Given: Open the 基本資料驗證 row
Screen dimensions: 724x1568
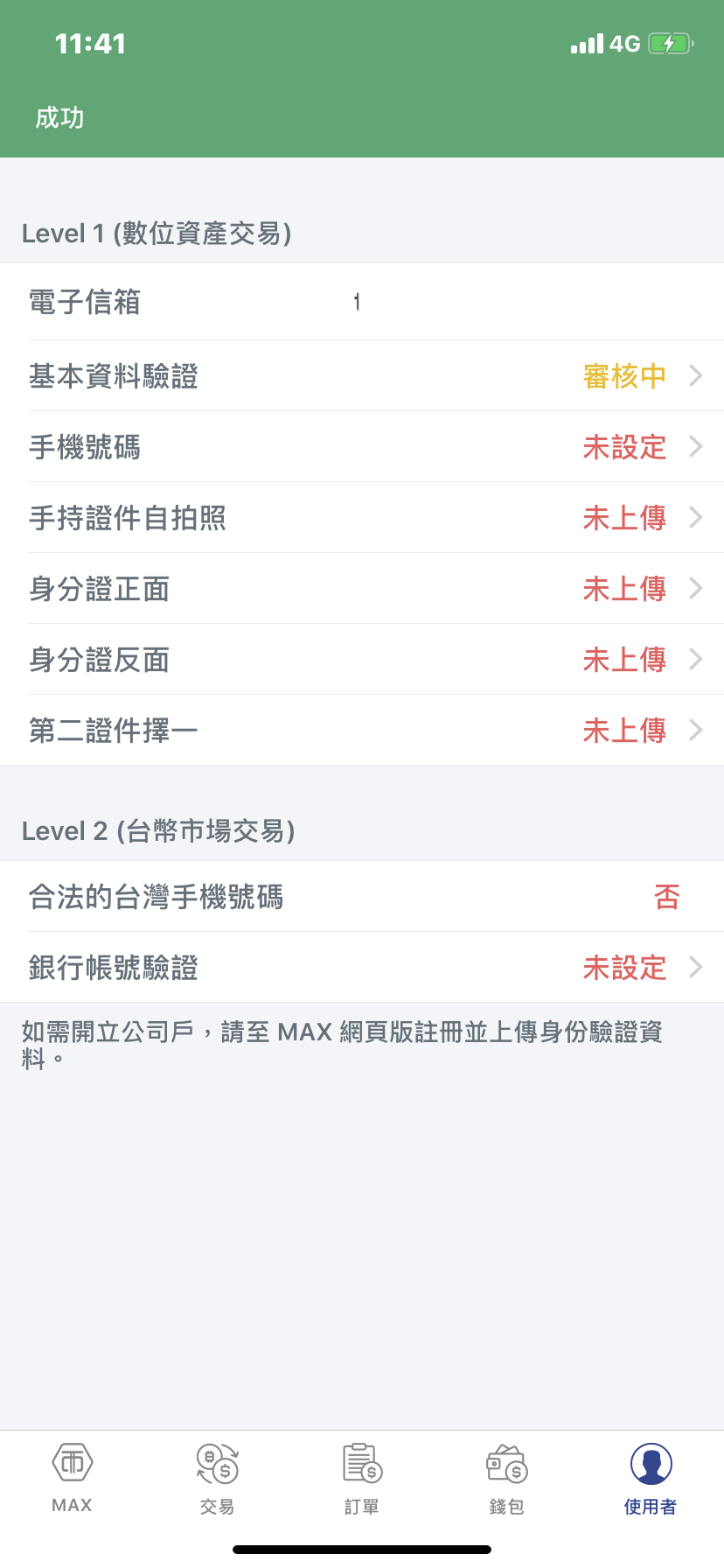Looking at the screenshot, I should (x=362, y=376).
